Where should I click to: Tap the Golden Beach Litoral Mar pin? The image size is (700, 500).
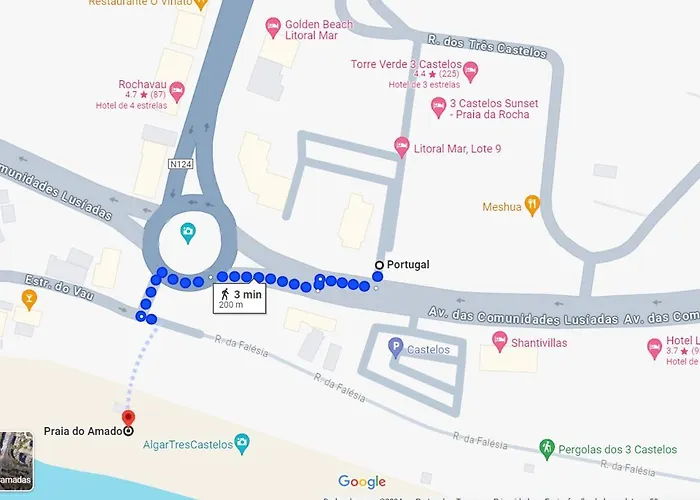(272, 26)
